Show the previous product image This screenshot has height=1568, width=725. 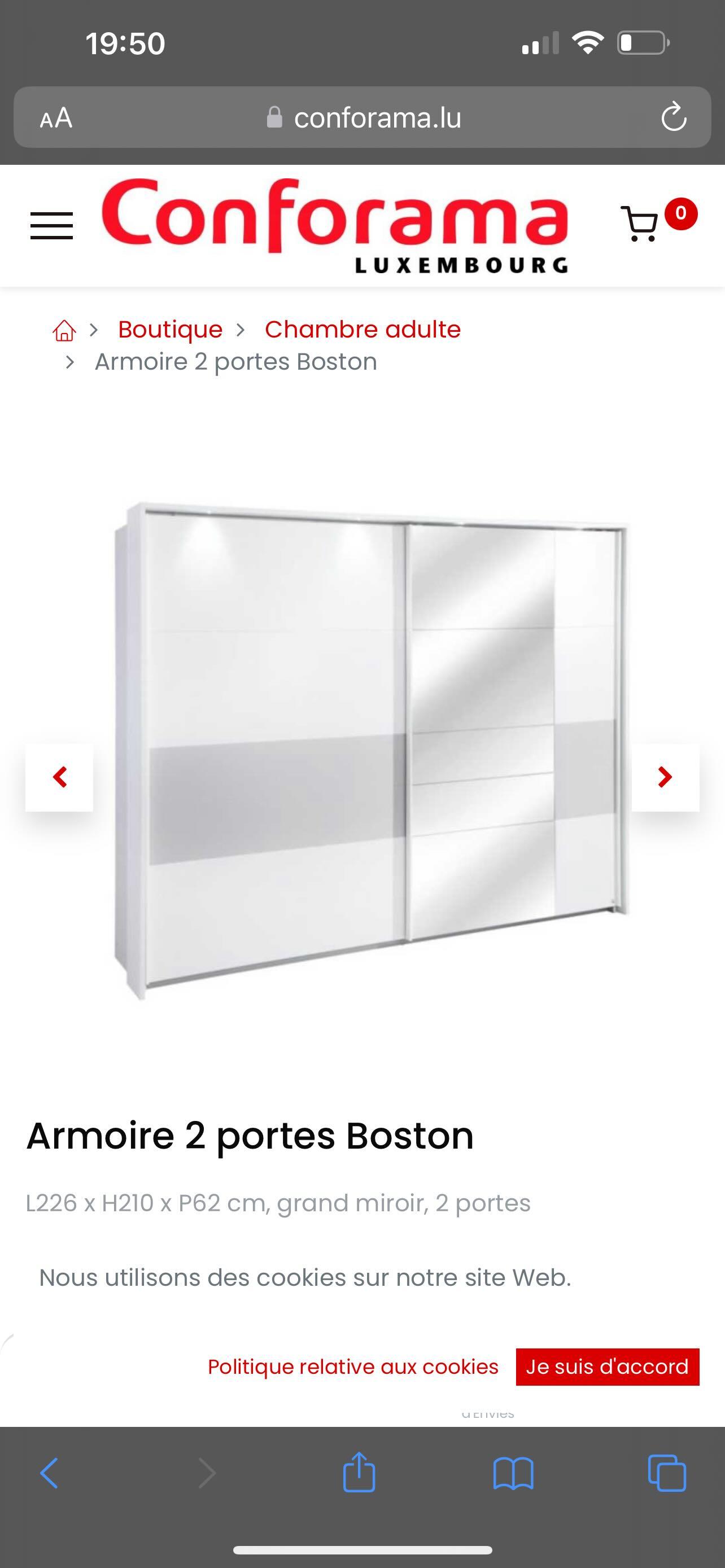pos(59,777)
